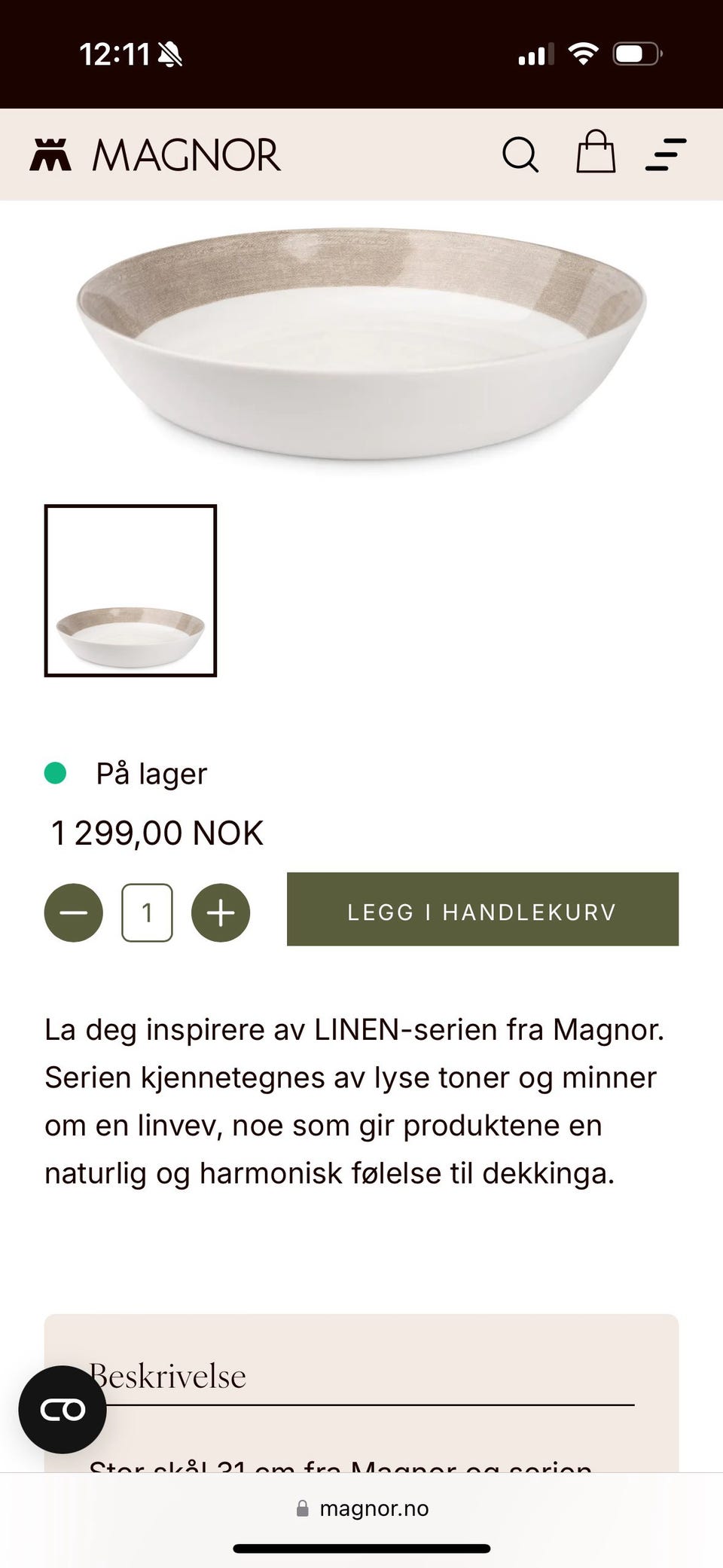Screen dimensions: 723x1568
Task: Add item with Legg i handlekurv
Action: point(483,909)
